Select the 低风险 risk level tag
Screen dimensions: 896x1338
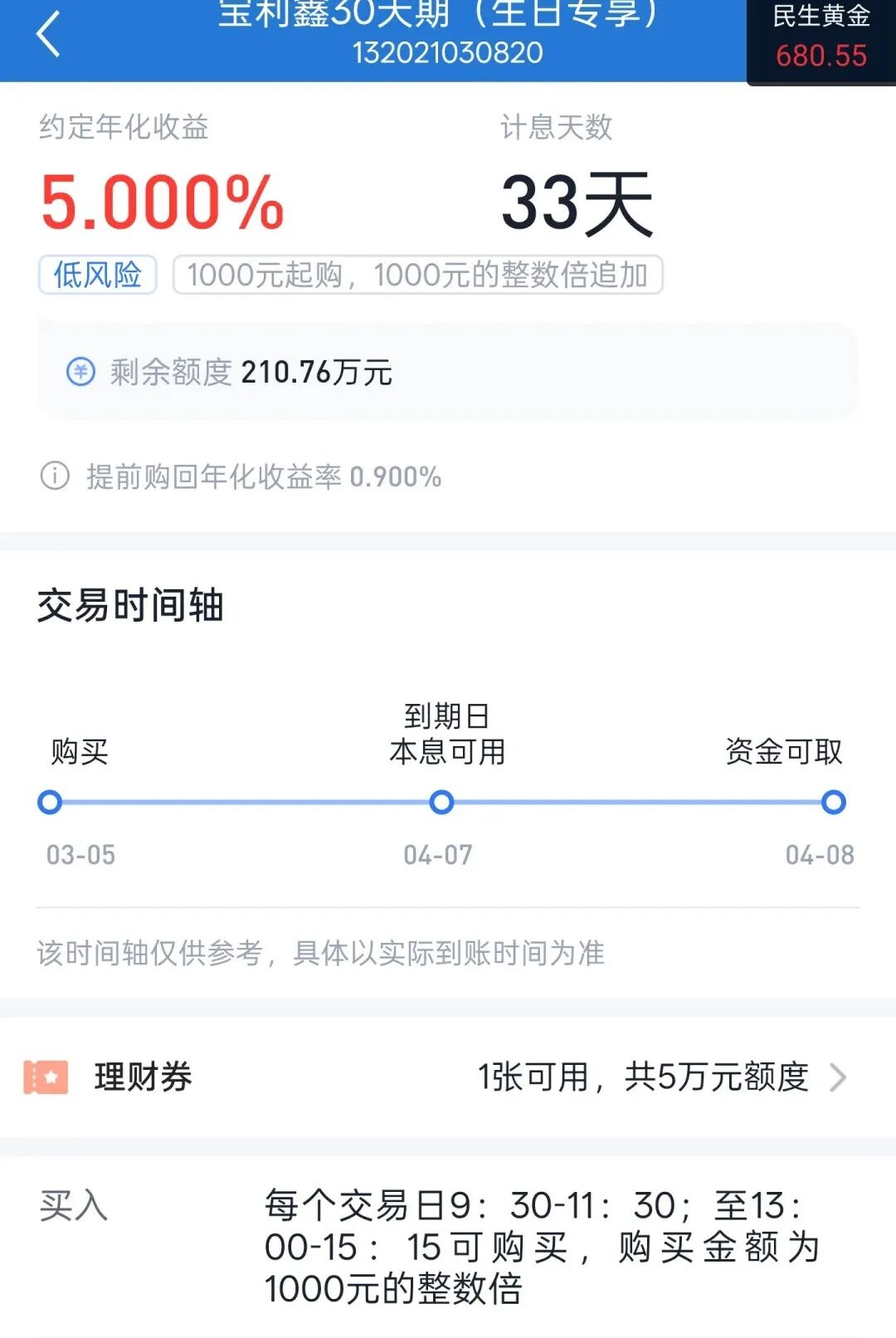point(97,274)
